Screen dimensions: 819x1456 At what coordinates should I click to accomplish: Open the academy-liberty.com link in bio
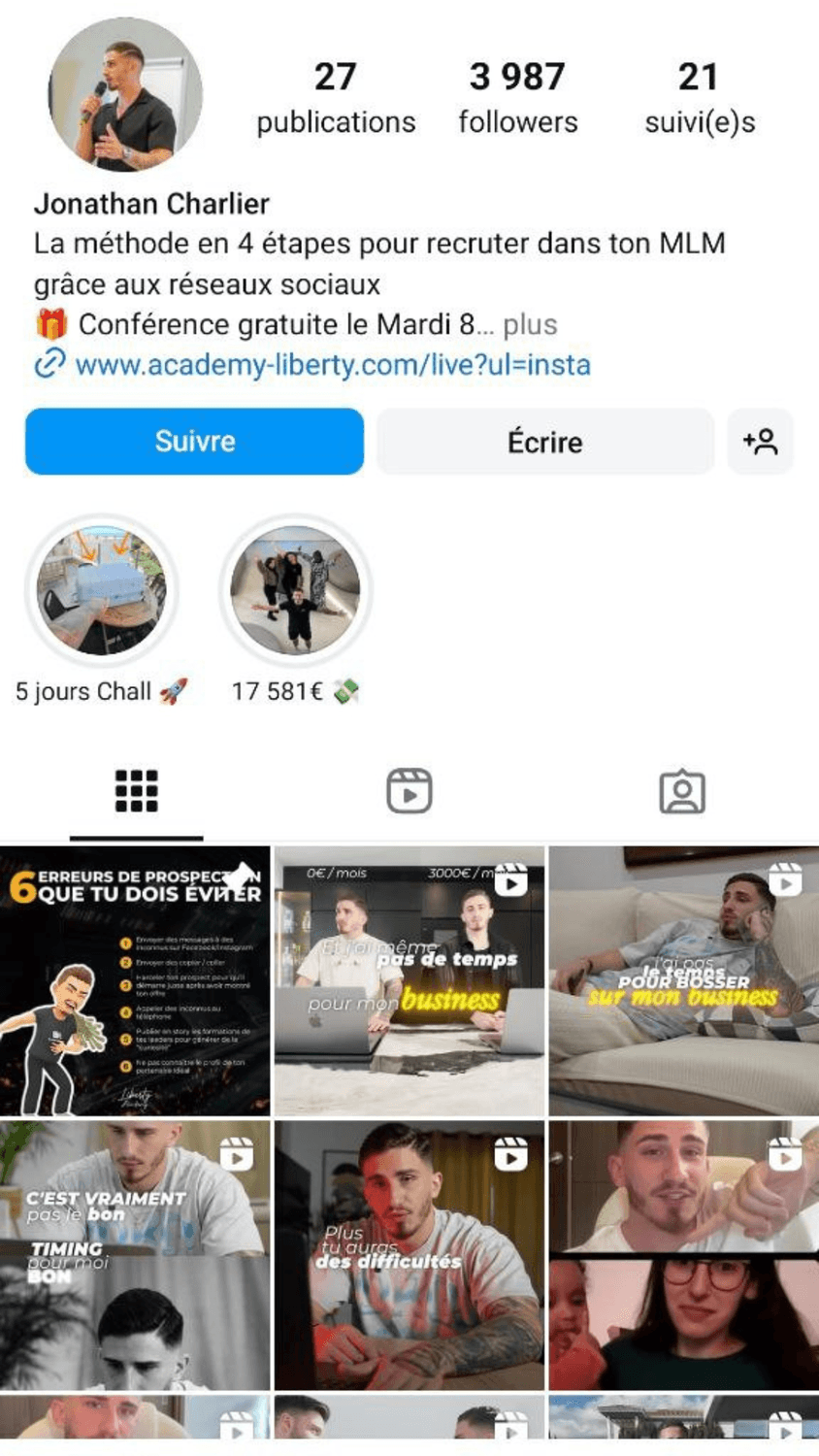point(332,365)
